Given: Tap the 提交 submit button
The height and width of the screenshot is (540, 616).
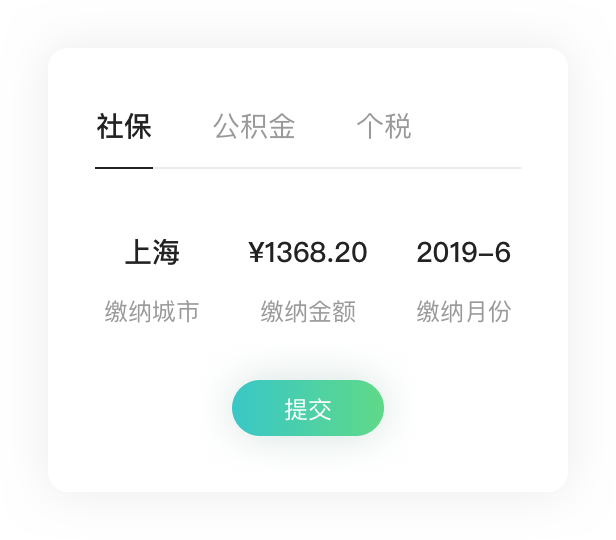Looking at the screenshot, I should [x=308, y=408].
